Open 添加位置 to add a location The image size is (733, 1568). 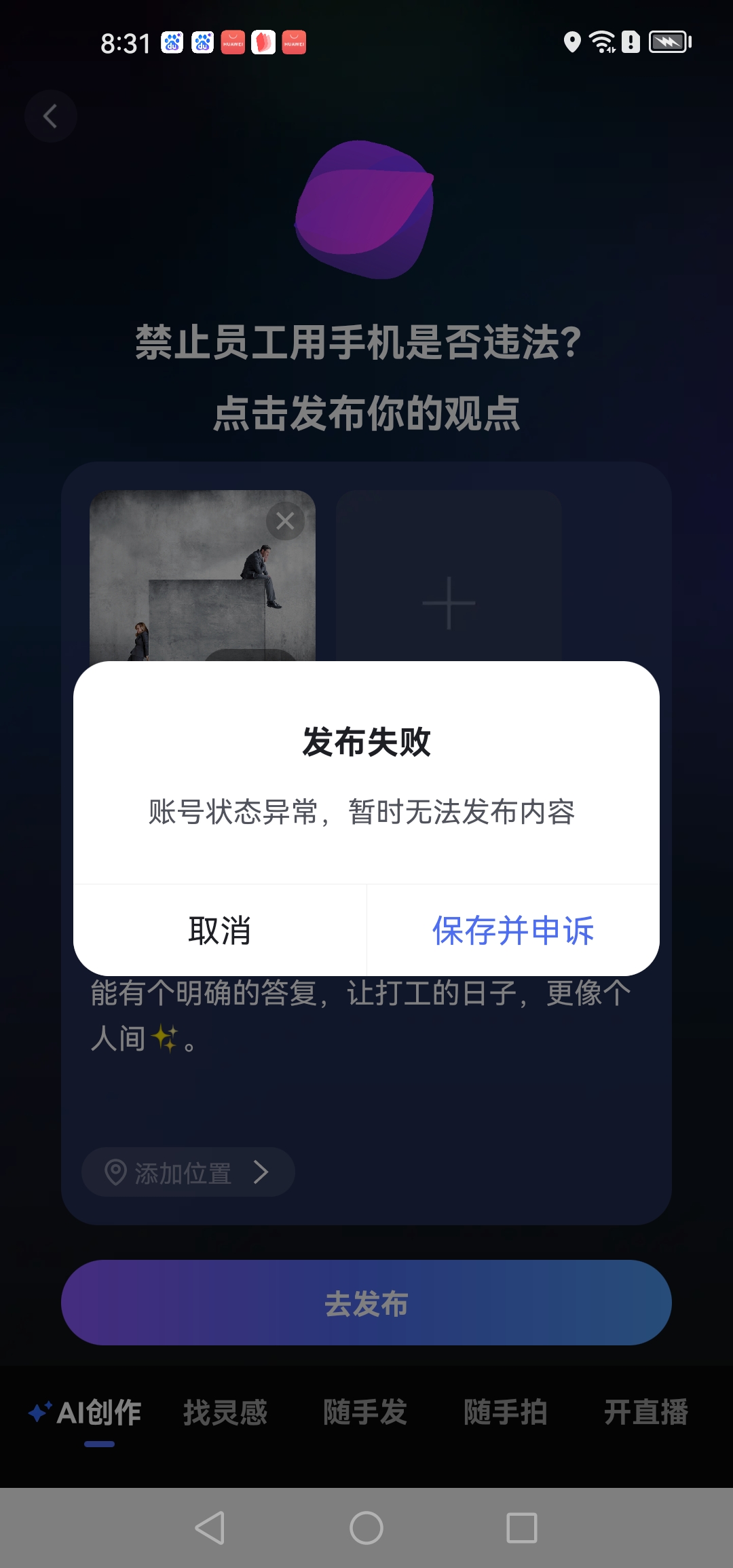[x=187, y=1172]
